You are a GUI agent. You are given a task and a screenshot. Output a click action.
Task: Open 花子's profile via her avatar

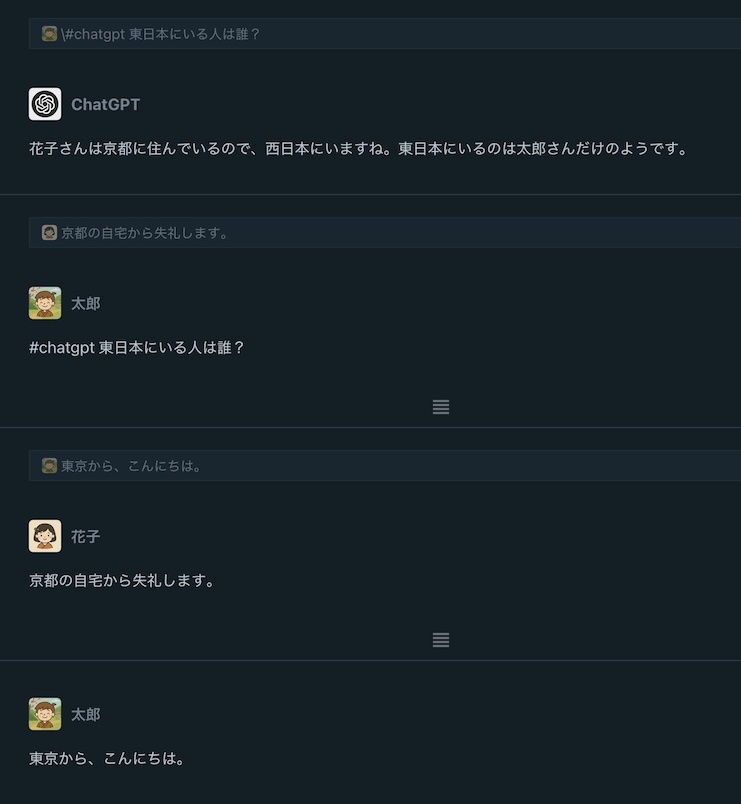[45, 536]
